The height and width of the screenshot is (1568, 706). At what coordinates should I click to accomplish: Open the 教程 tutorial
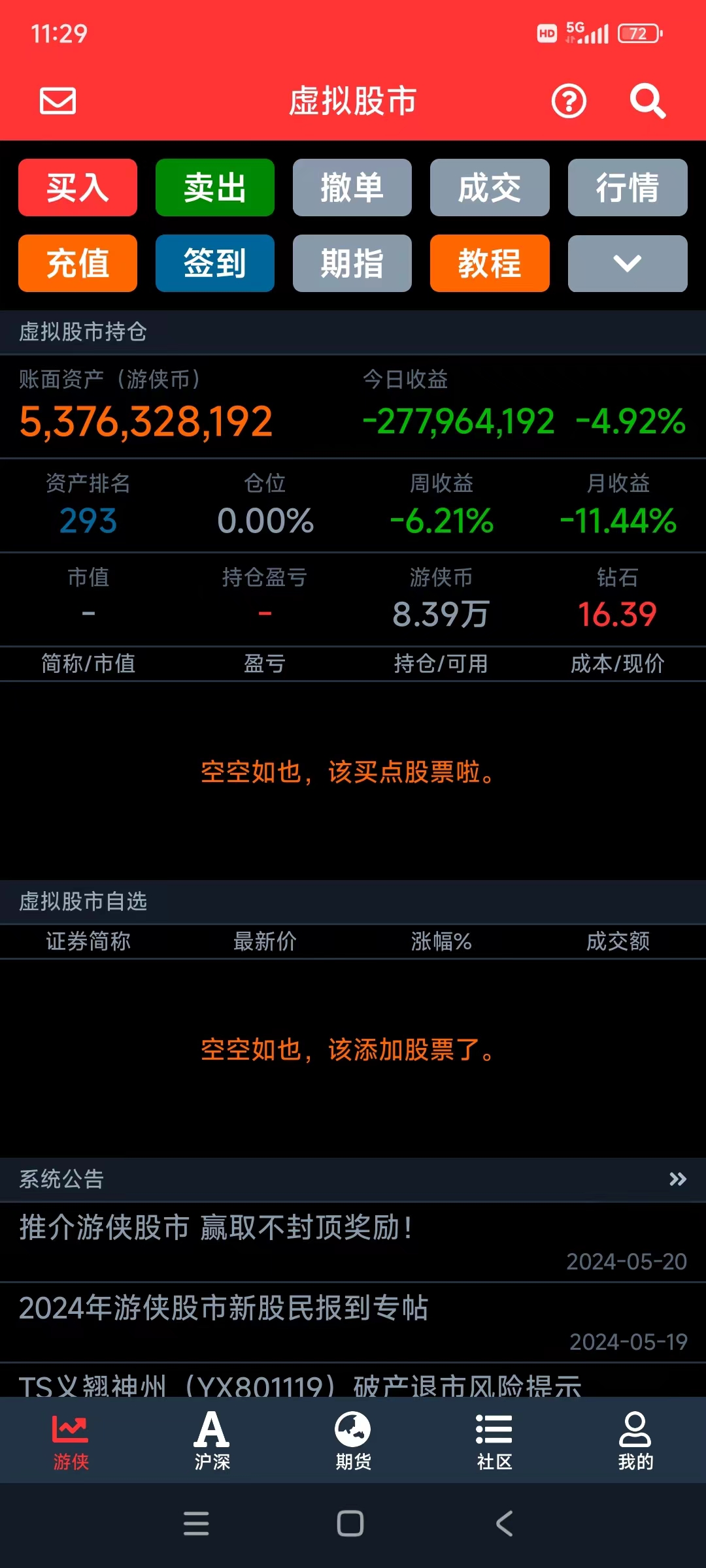tap(490, 263)
